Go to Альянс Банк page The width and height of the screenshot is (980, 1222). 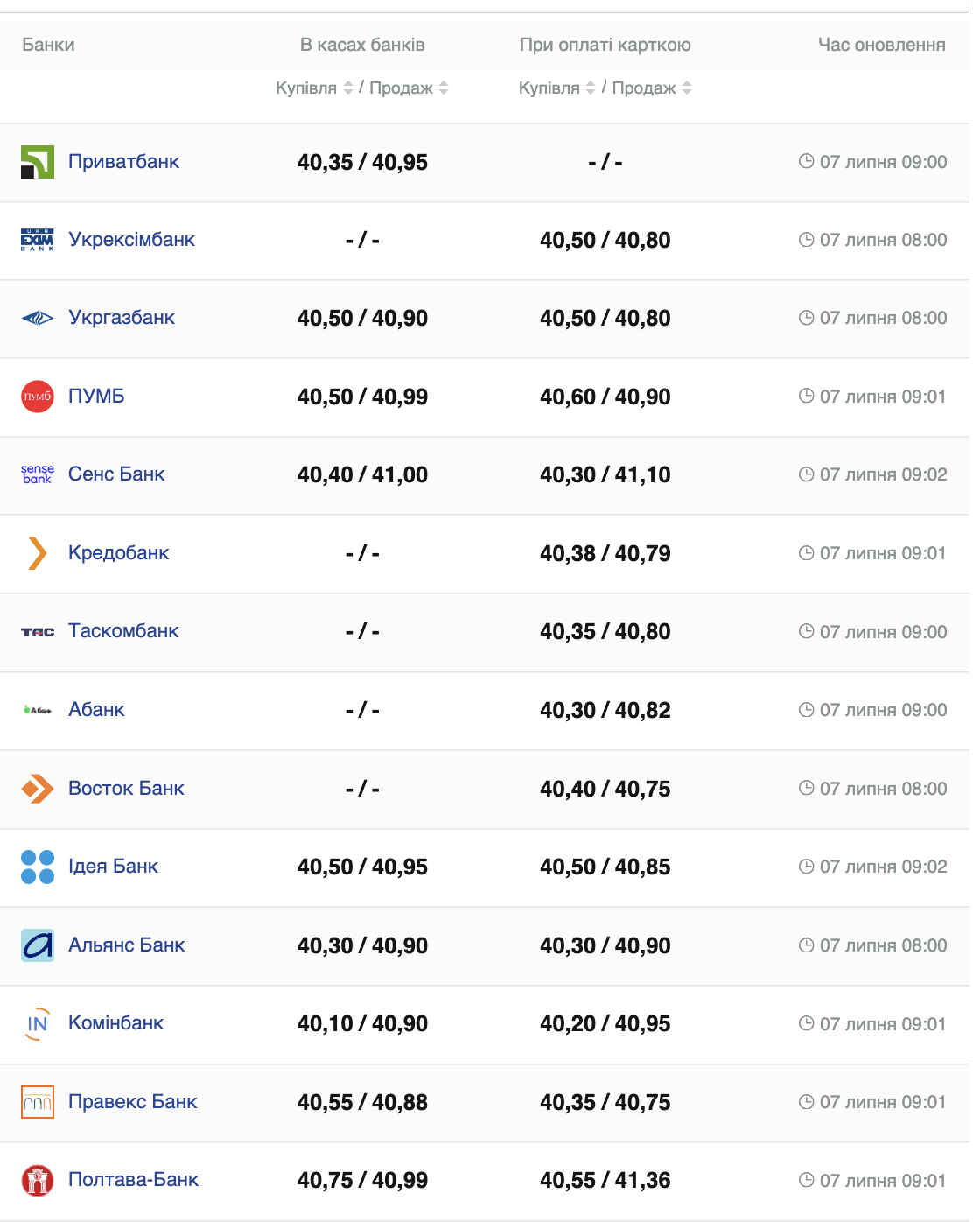point(127,945)
